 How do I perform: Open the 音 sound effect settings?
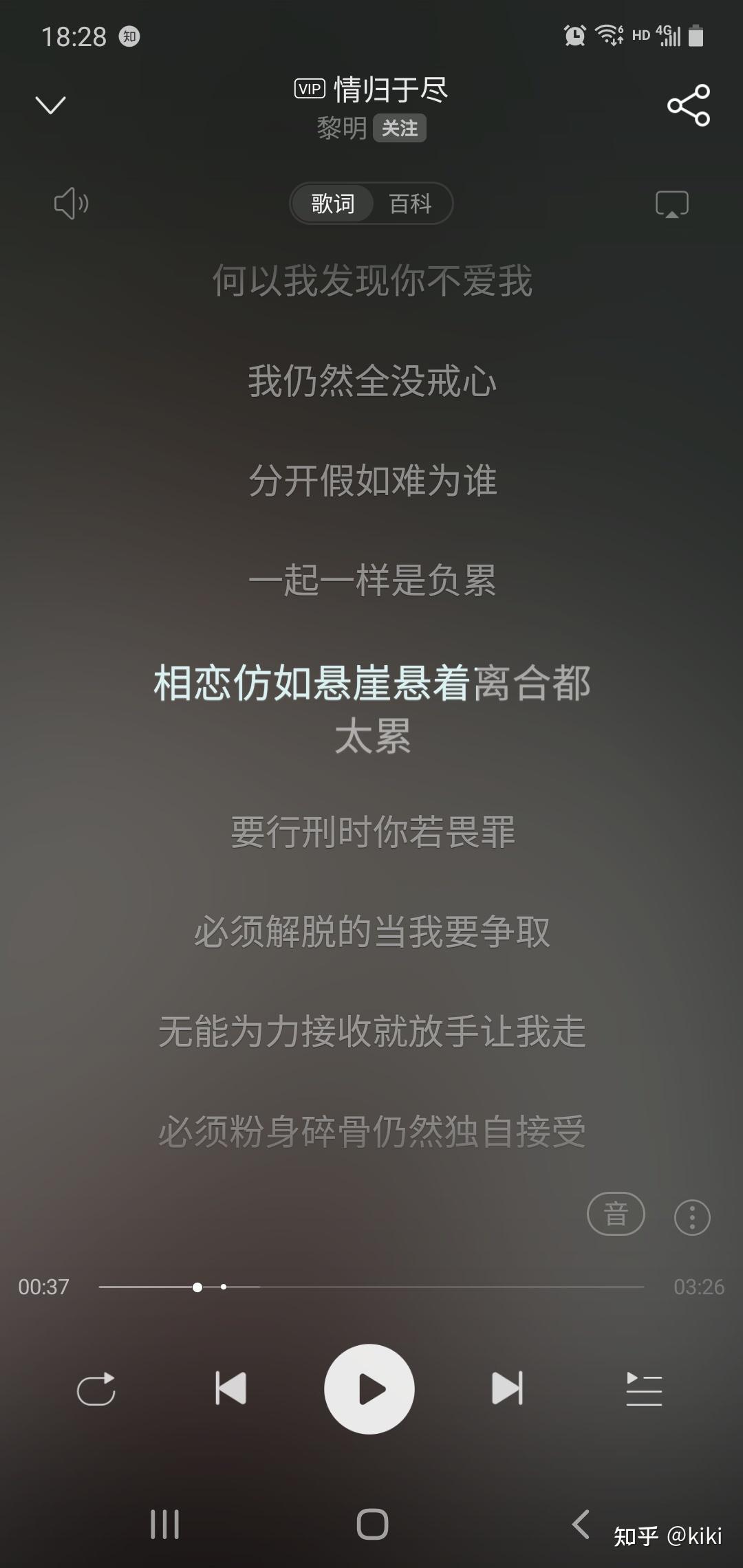click(x=616, y=1212)
